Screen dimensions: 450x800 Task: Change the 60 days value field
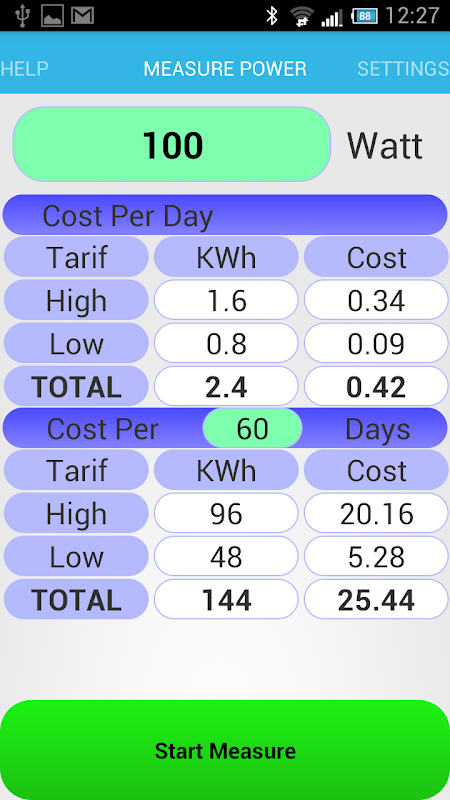point(253,428)
